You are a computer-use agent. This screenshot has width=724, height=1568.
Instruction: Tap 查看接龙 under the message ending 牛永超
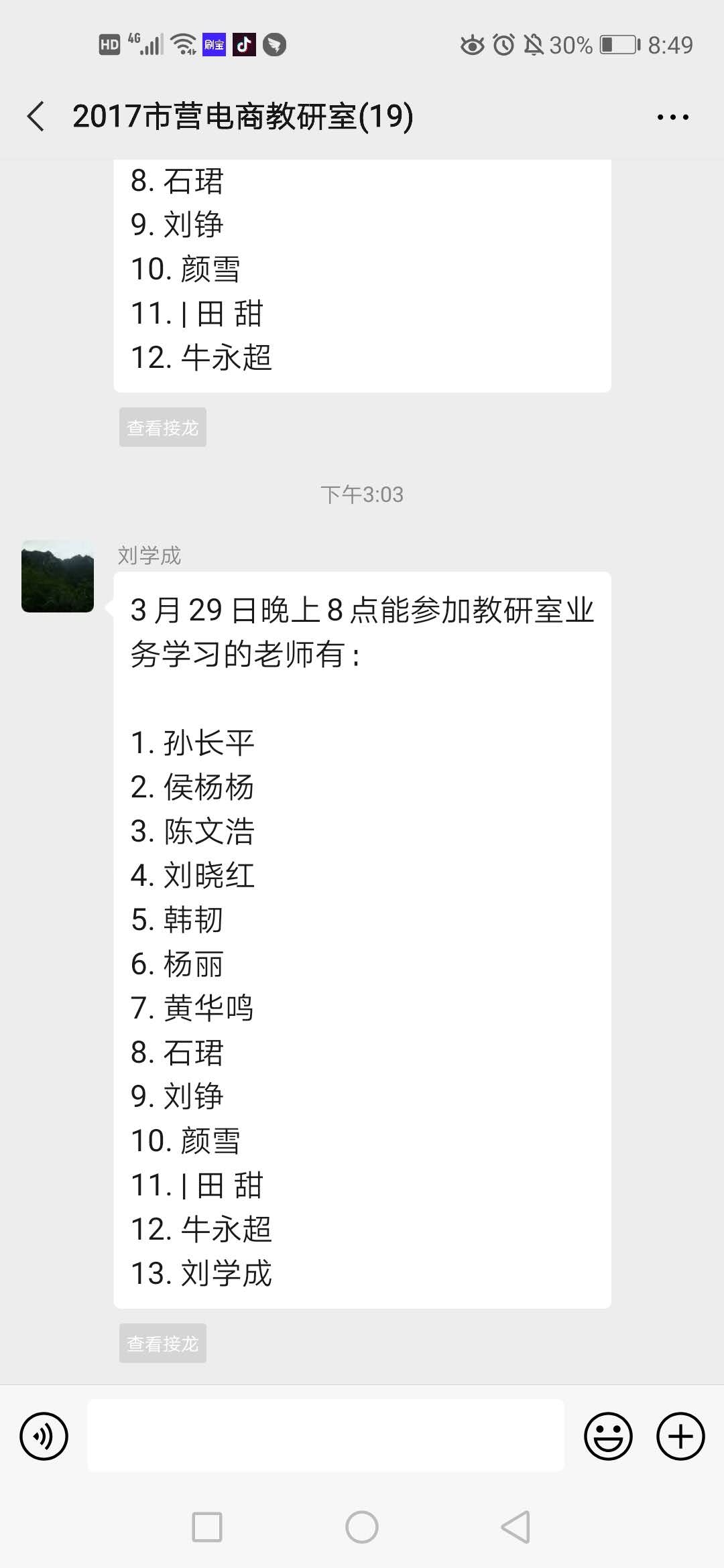[x=163, y=427]
